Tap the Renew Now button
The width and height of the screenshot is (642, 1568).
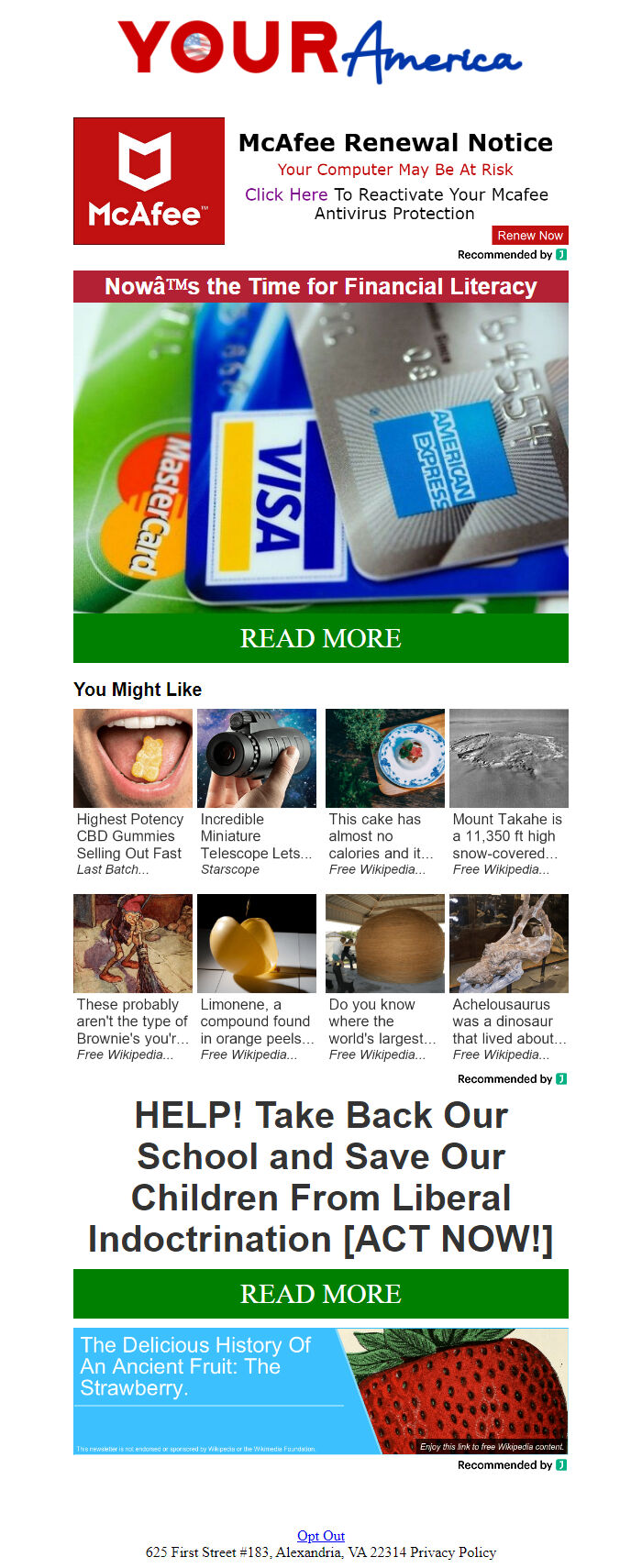[530, 236]
